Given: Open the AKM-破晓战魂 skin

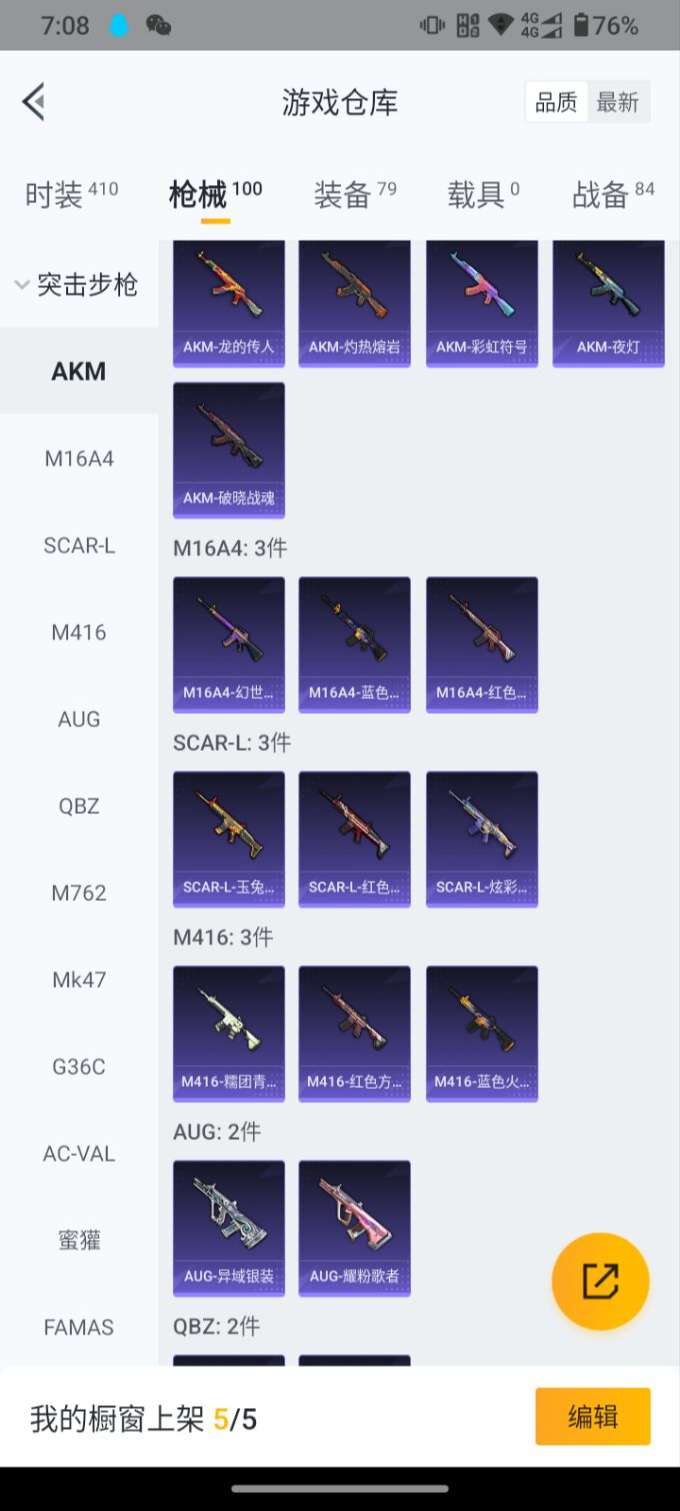Looking at the screenshot, I should click(229, 450).
